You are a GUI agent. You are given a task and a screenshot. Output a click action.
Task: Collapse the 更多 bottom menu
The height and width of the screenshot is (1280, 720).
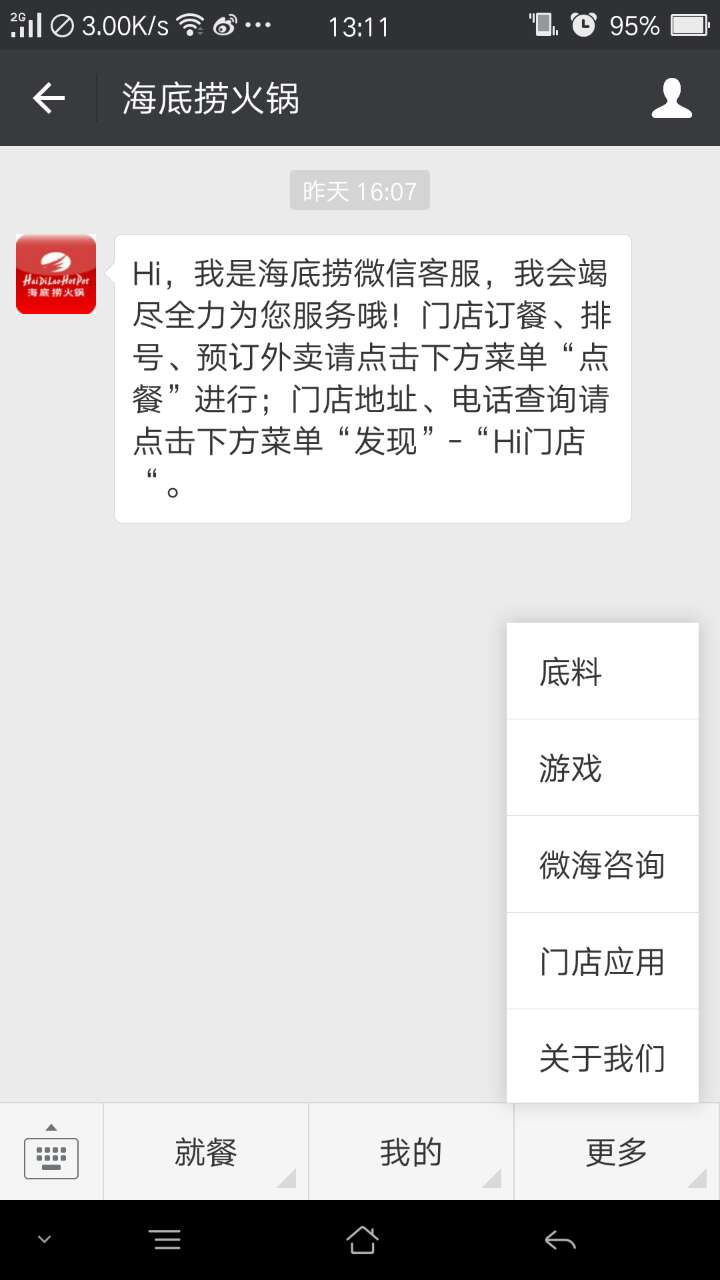(617, 1152)
